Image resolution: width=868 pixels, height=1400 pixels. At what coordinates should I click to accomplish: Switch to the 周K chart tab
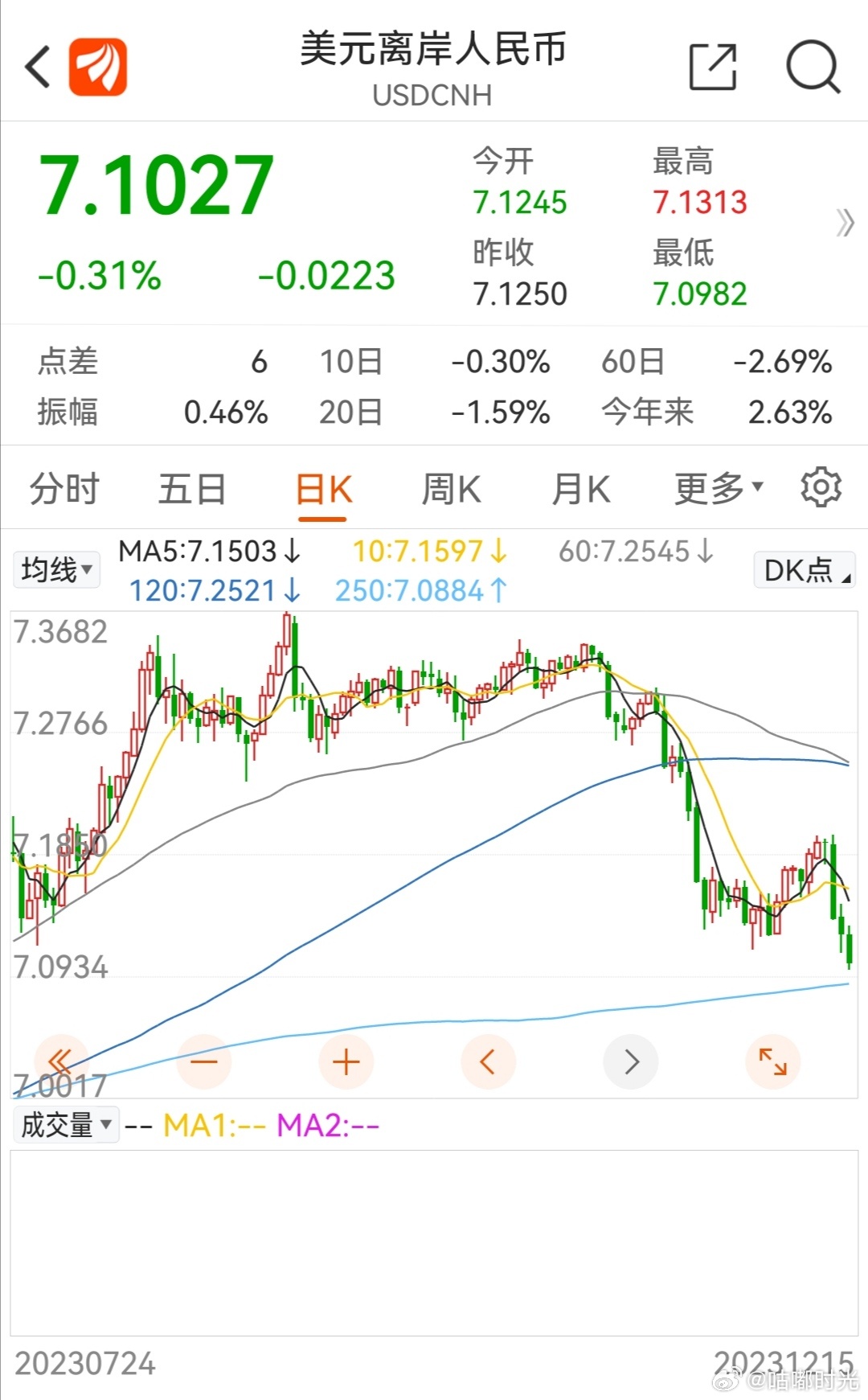pyautogui.click(x=451, y=489)
